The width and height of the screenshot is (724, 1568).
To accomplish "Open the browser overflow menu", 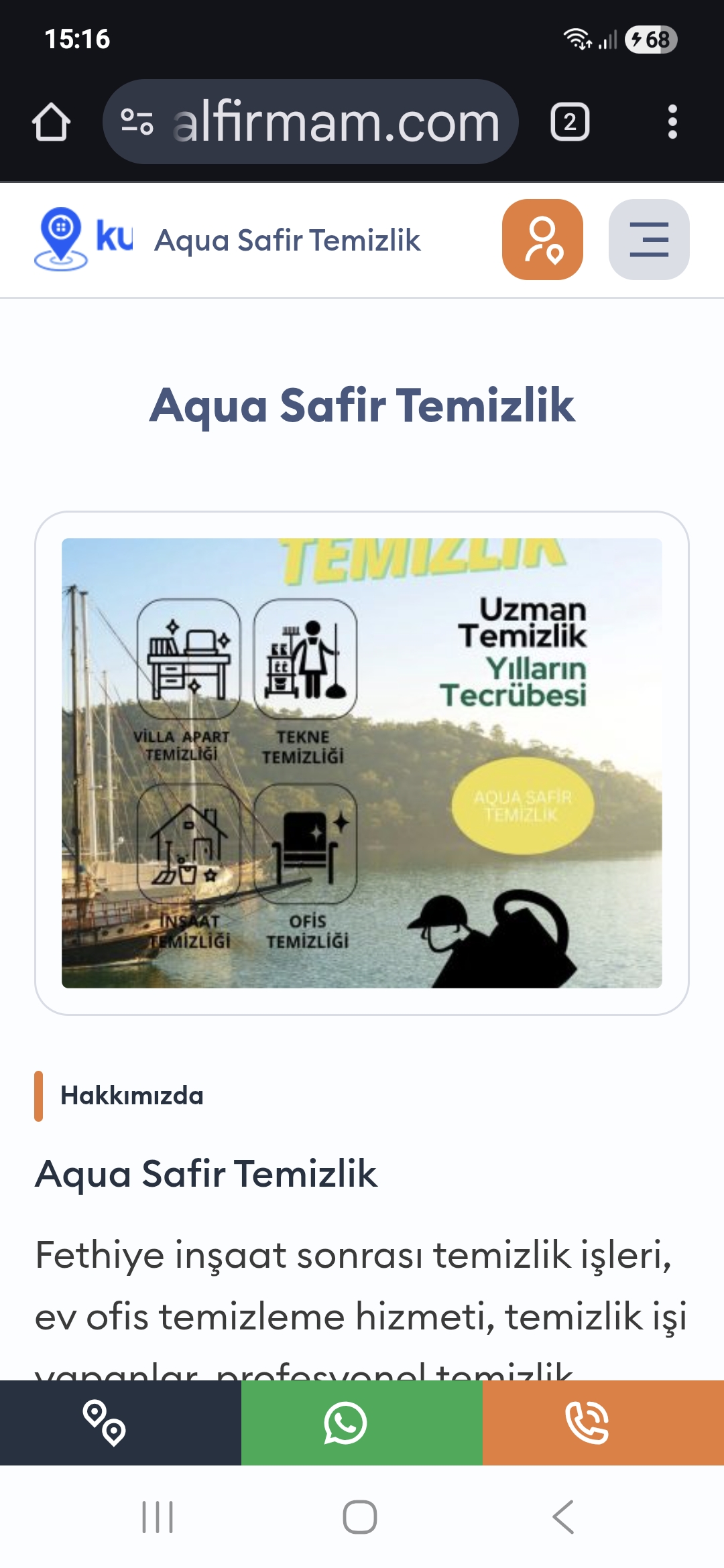I will [672, 122].
